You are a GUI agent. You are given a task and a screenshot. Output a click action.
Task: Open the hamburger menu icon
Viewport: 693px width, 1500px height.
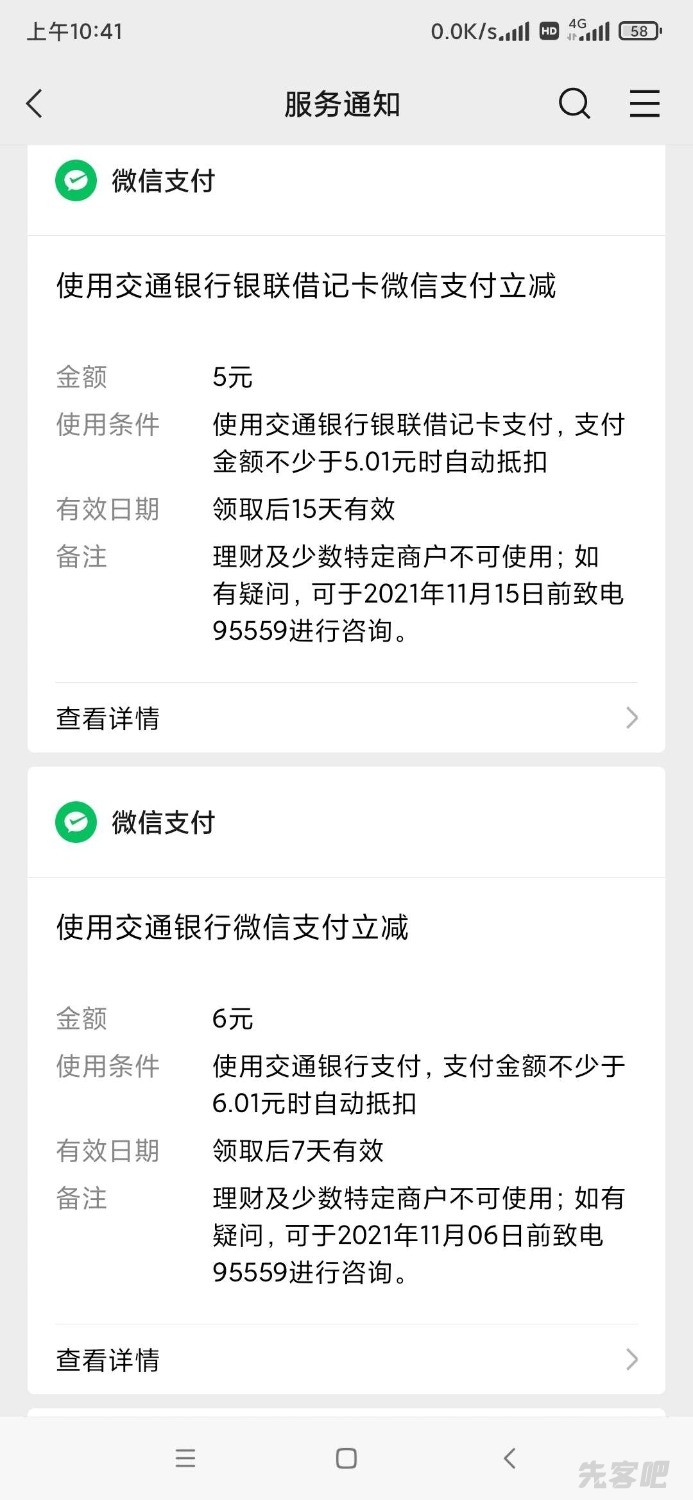point(644,104)
